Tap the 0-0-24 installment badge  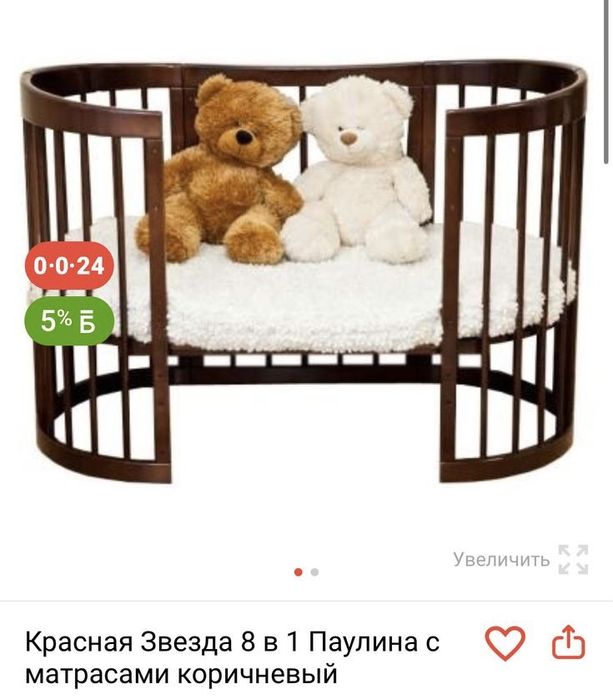[69, 266]
